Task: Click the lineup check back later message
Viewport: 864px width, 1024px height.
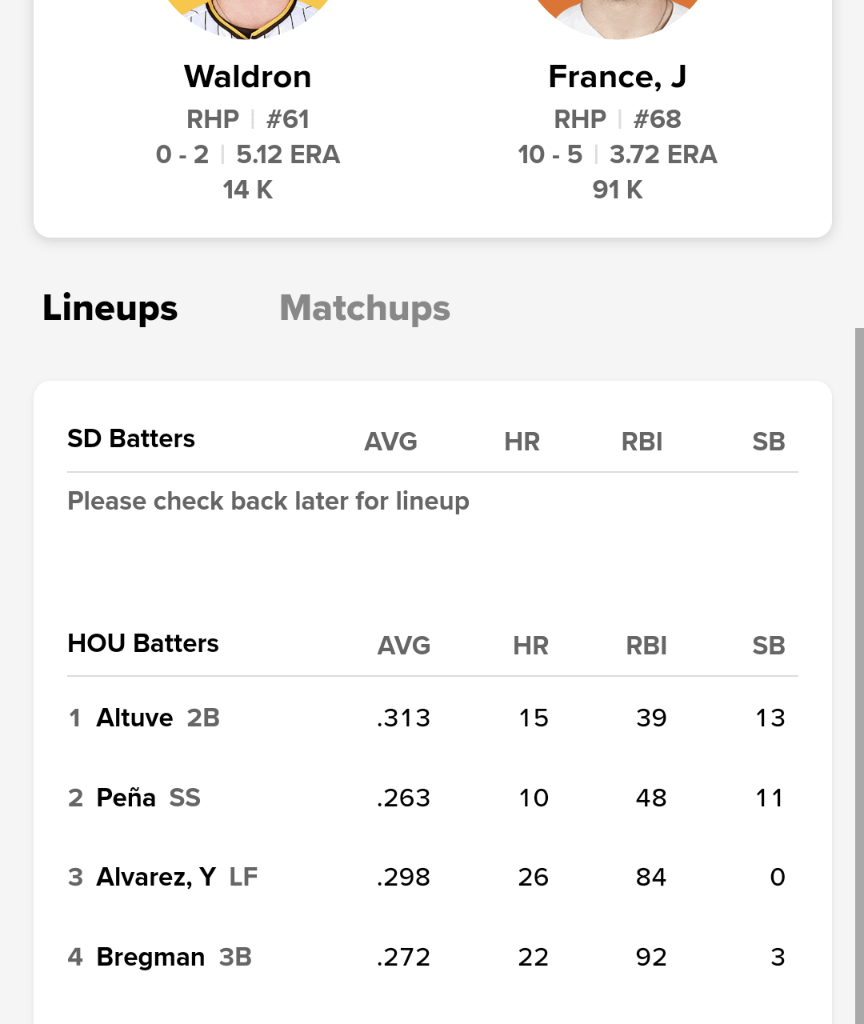Action: [268, 501]
